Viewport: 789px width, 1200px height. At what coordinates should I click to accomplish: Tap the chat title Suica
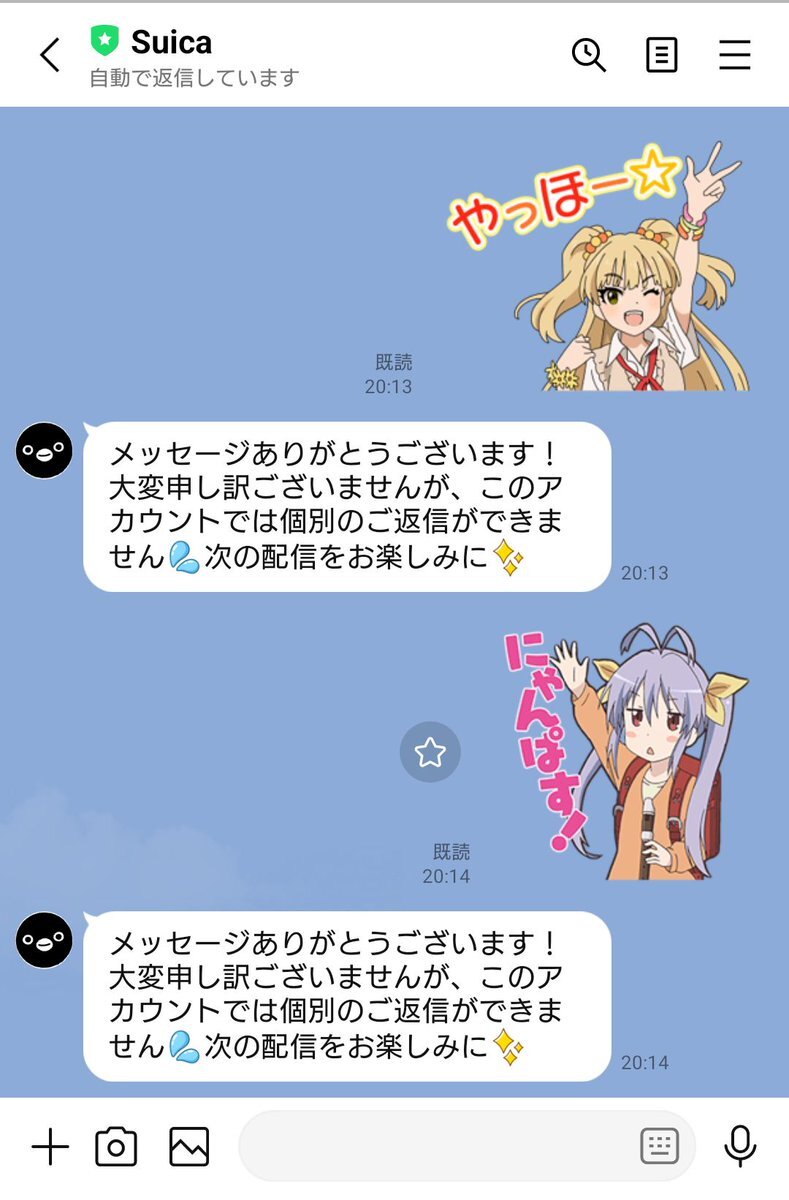click(x=172, y=42)
